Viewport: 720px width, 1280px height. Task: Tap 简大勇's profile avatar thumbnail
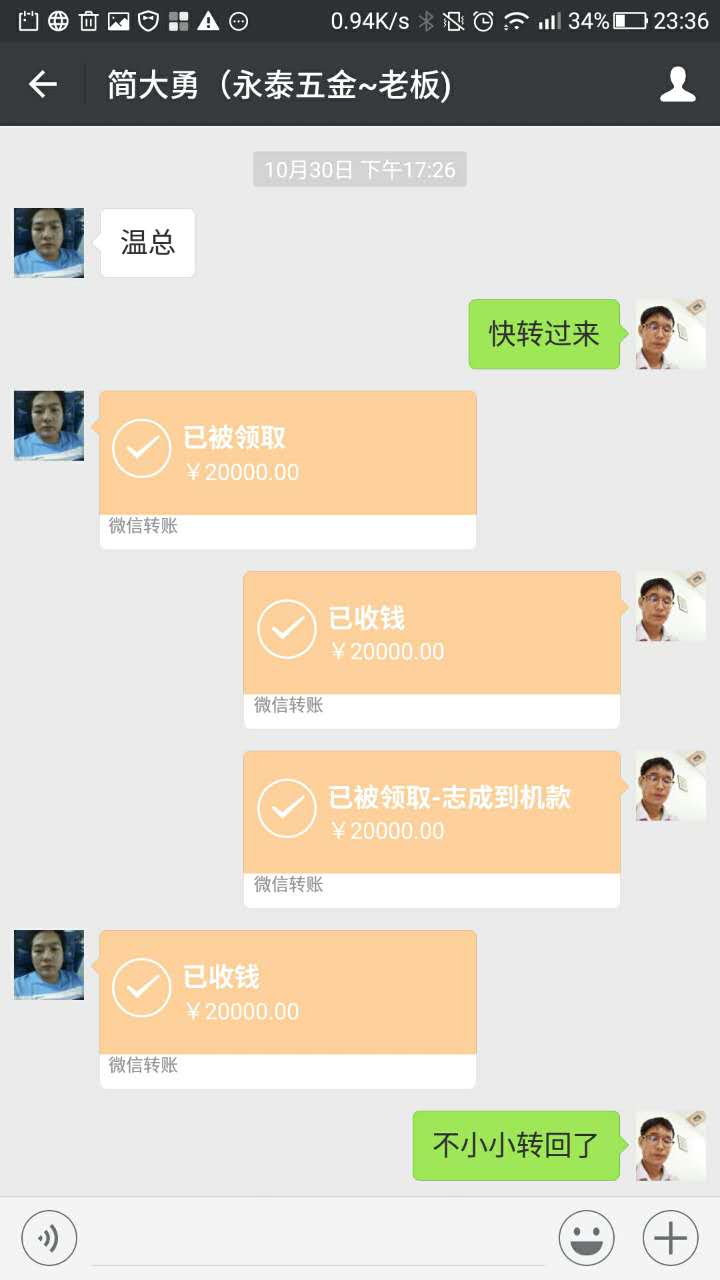coord(48,243)
